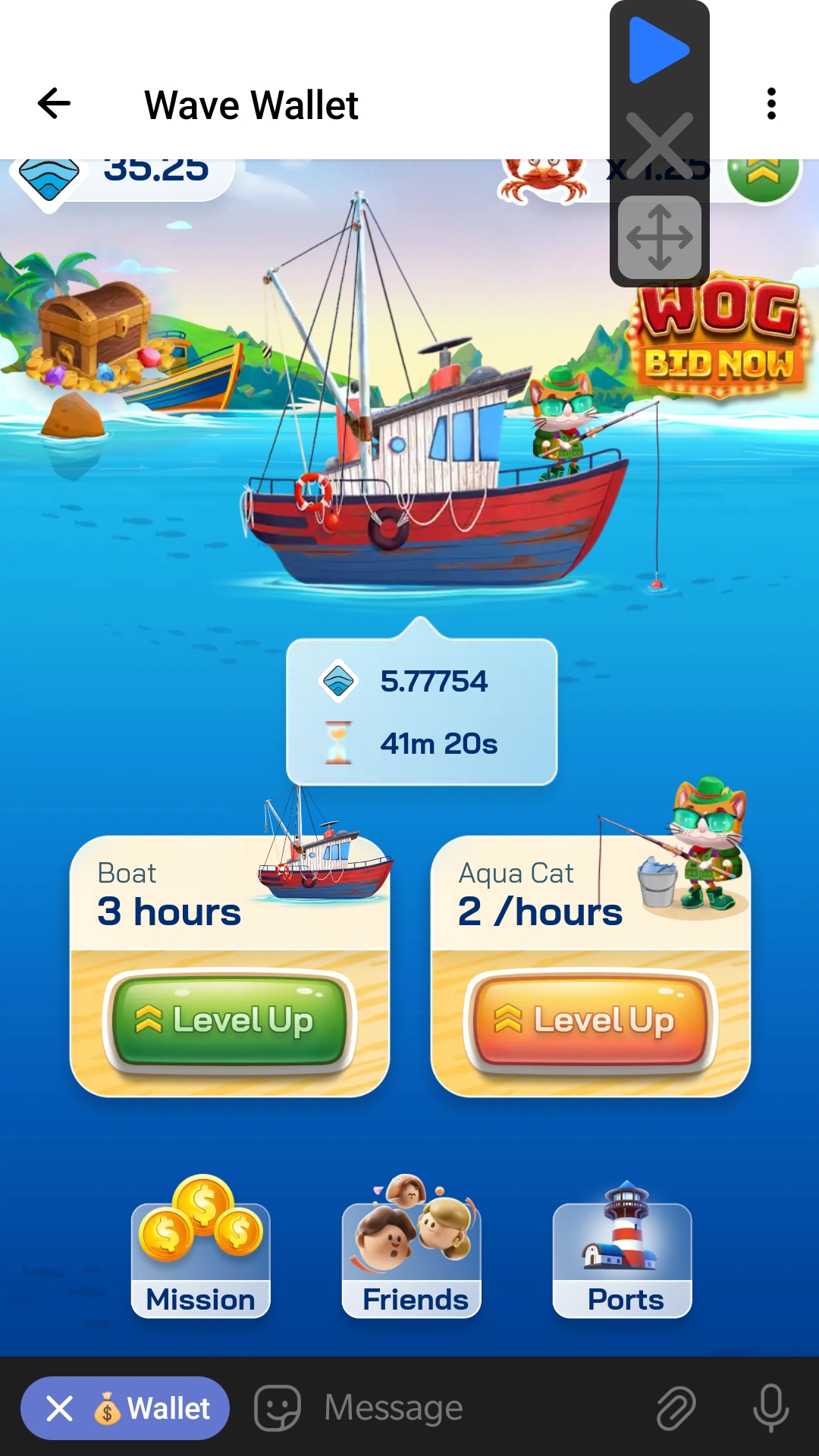This screenshot has width=819, height=1456.
Task: Close the Wallet mini app button
Action: (59, 1409)
